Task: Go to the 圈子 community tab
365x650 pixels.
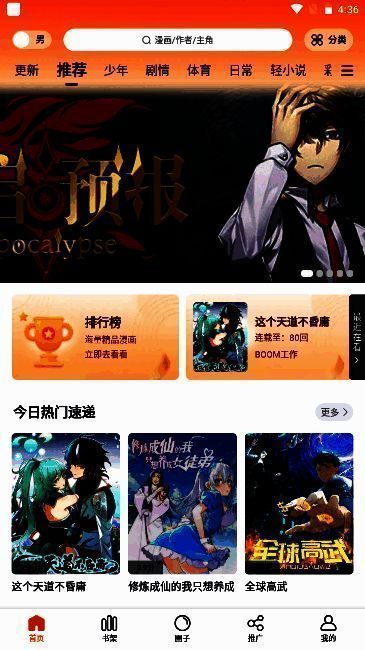Action: [182, 629]
